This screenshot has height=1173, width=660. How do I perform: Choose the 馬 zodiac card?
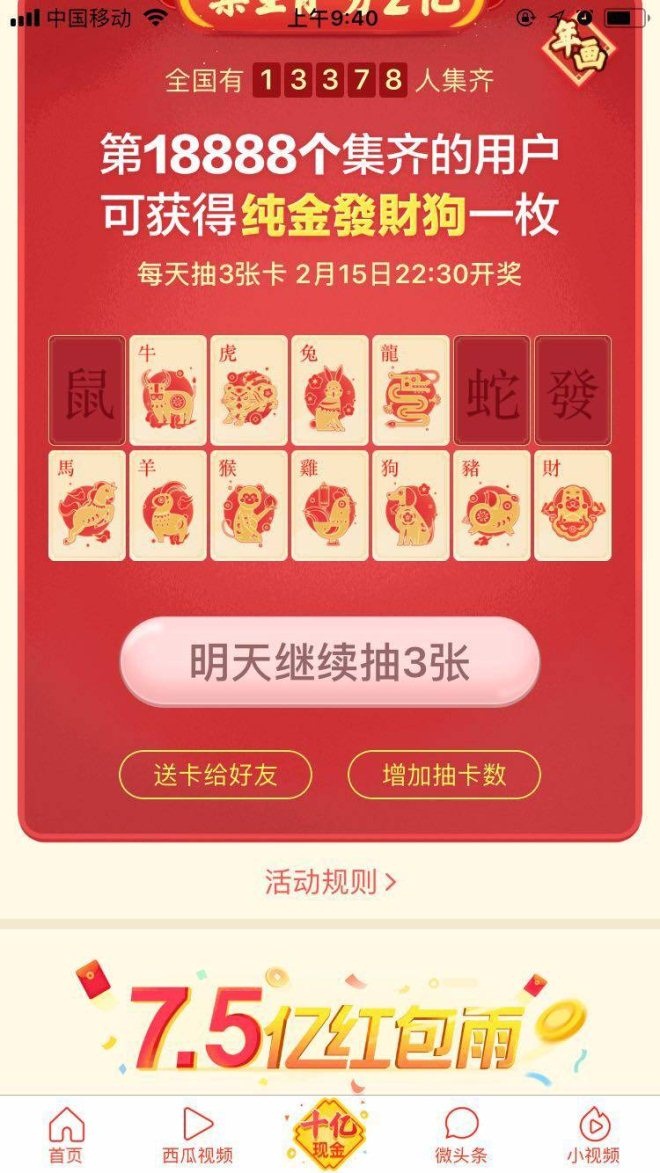pyautogui.click(x=88, y=505)
